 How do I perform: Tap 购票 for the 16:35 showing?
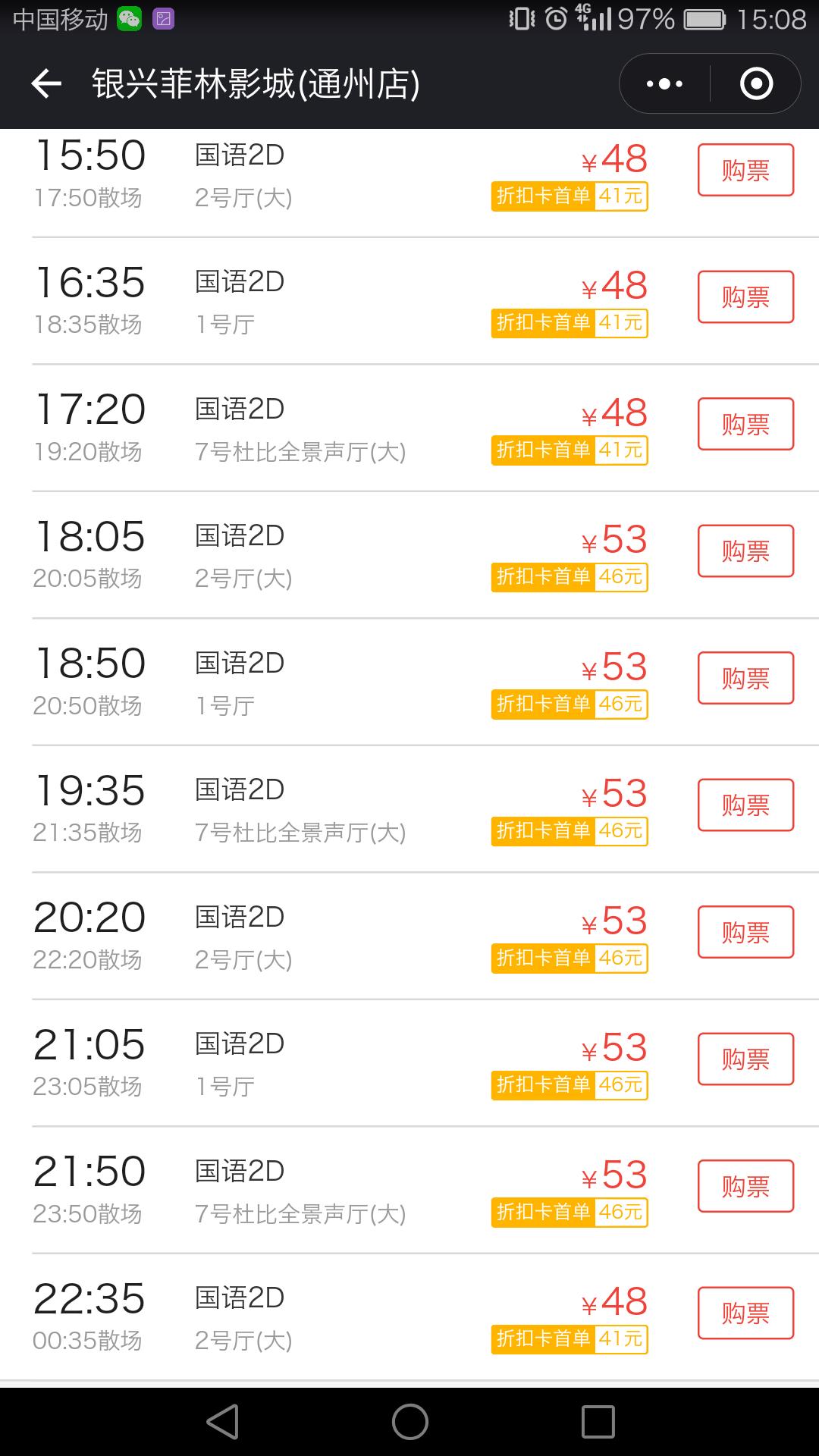tap(745, 297)
